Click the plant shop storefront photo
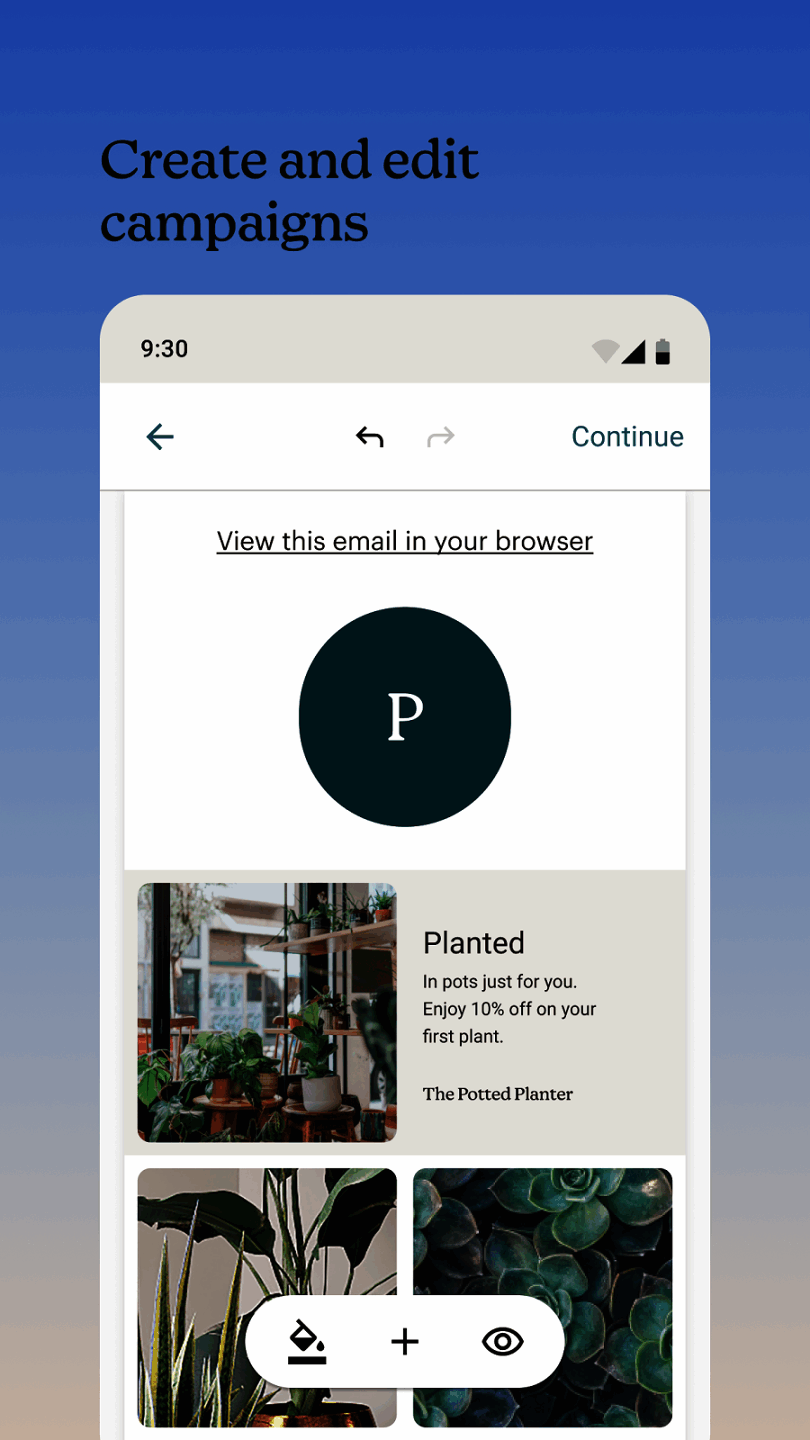The height and width of the screenshot is (1440, 810). pos(266,1012)
